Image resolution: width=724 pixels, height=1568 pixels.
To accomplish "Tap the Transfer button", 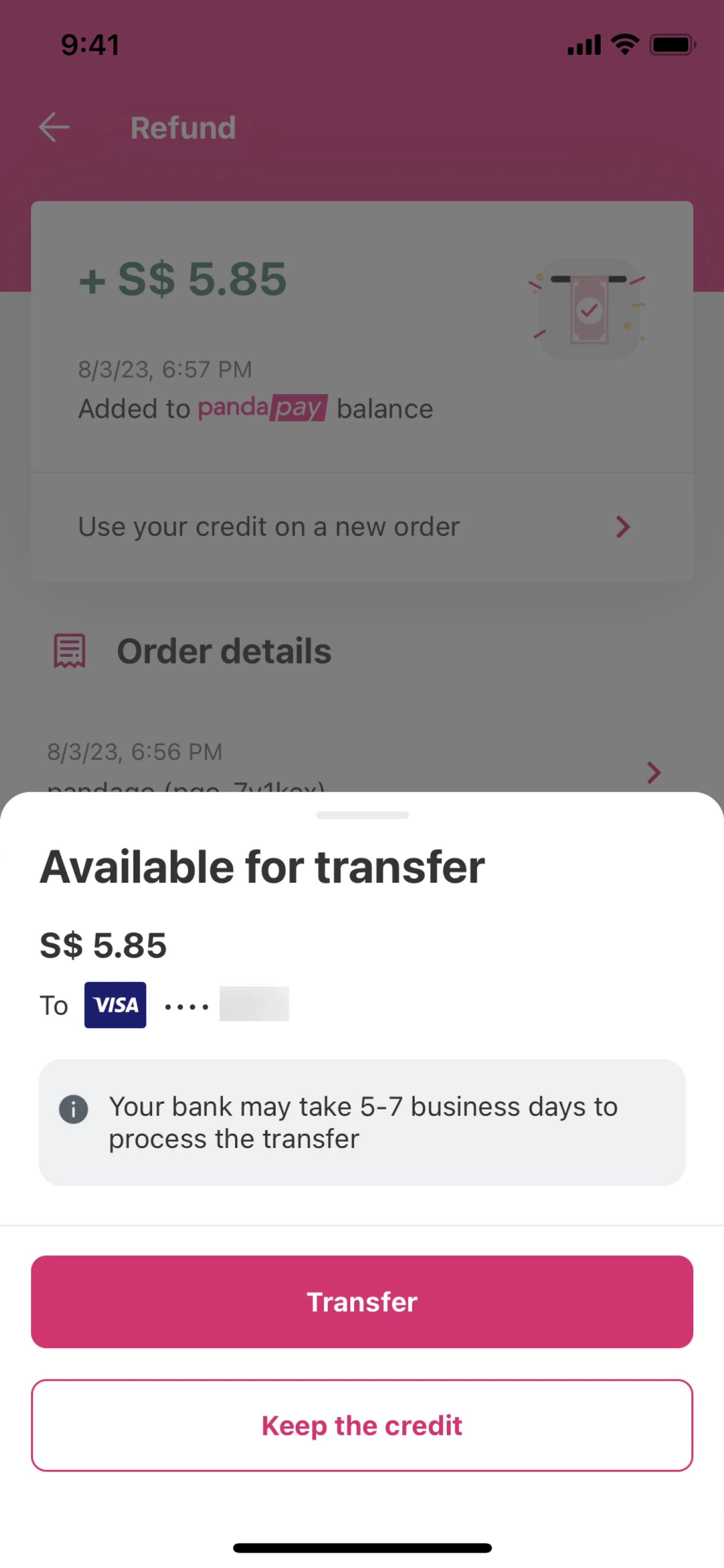I will [362, 1301].
